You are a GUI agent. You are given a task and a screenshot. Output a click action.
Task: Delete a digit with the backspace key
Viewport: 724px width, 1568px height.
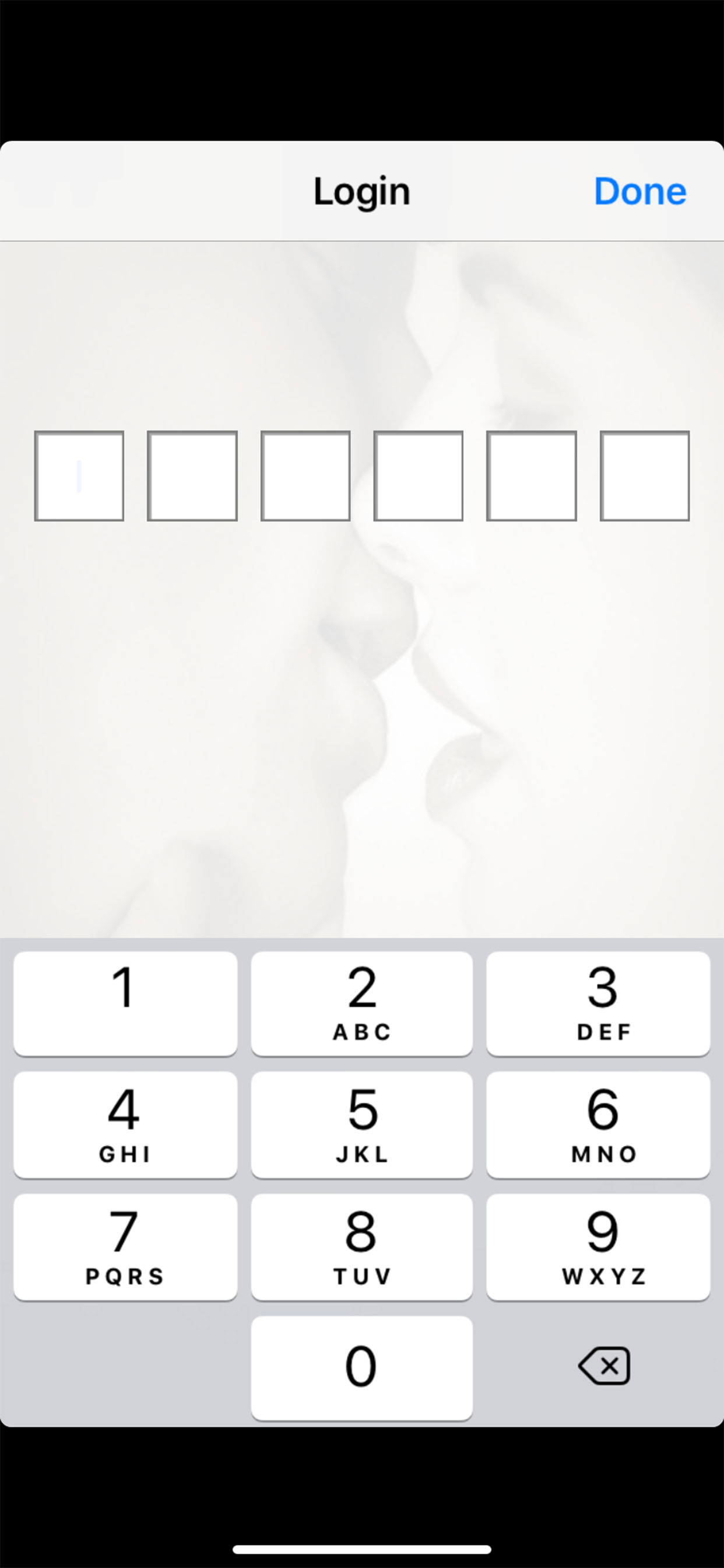coord(604,1366)
